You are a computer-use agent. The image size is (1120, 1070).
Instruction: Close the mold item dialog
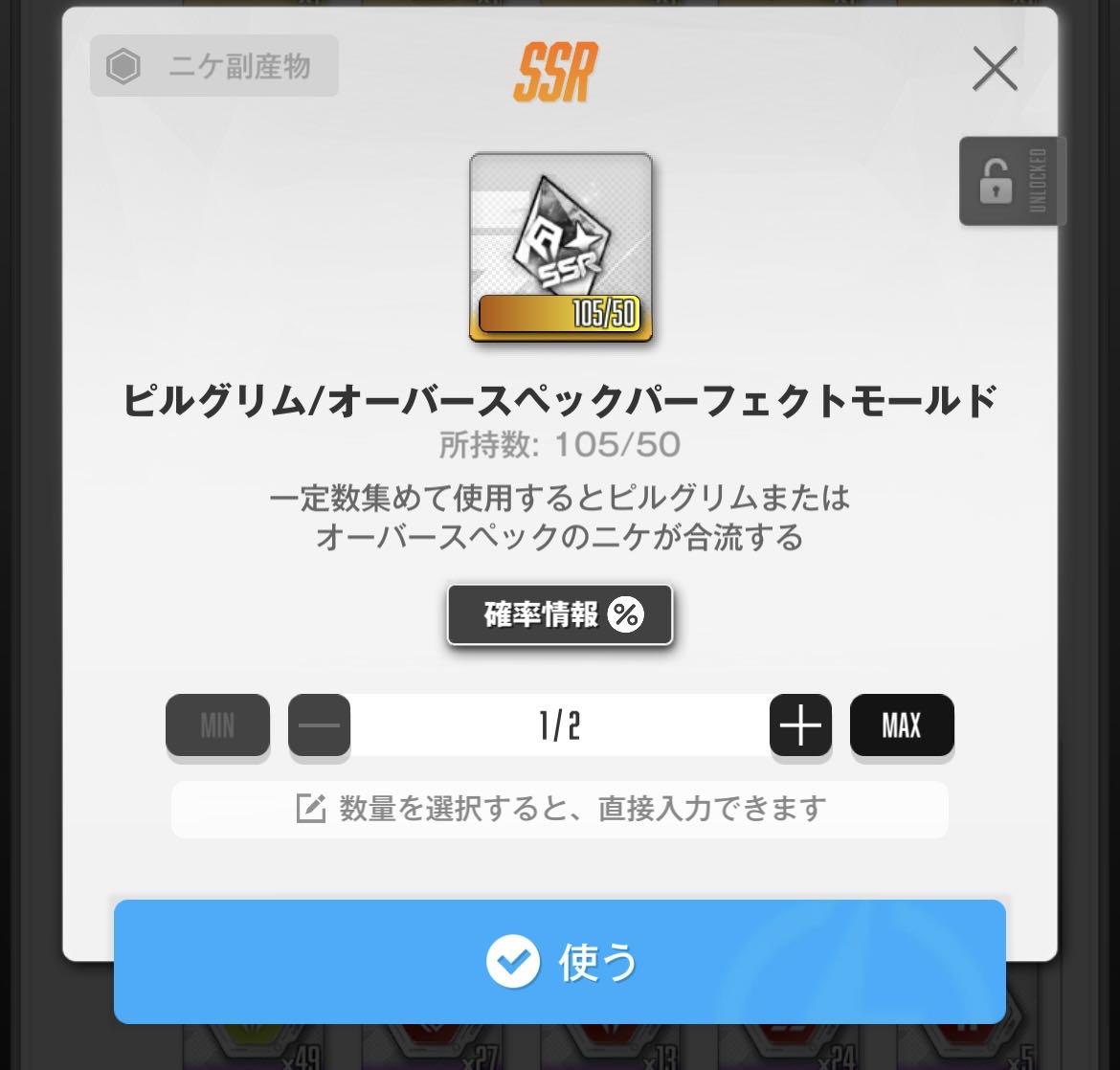coord(995,70)
